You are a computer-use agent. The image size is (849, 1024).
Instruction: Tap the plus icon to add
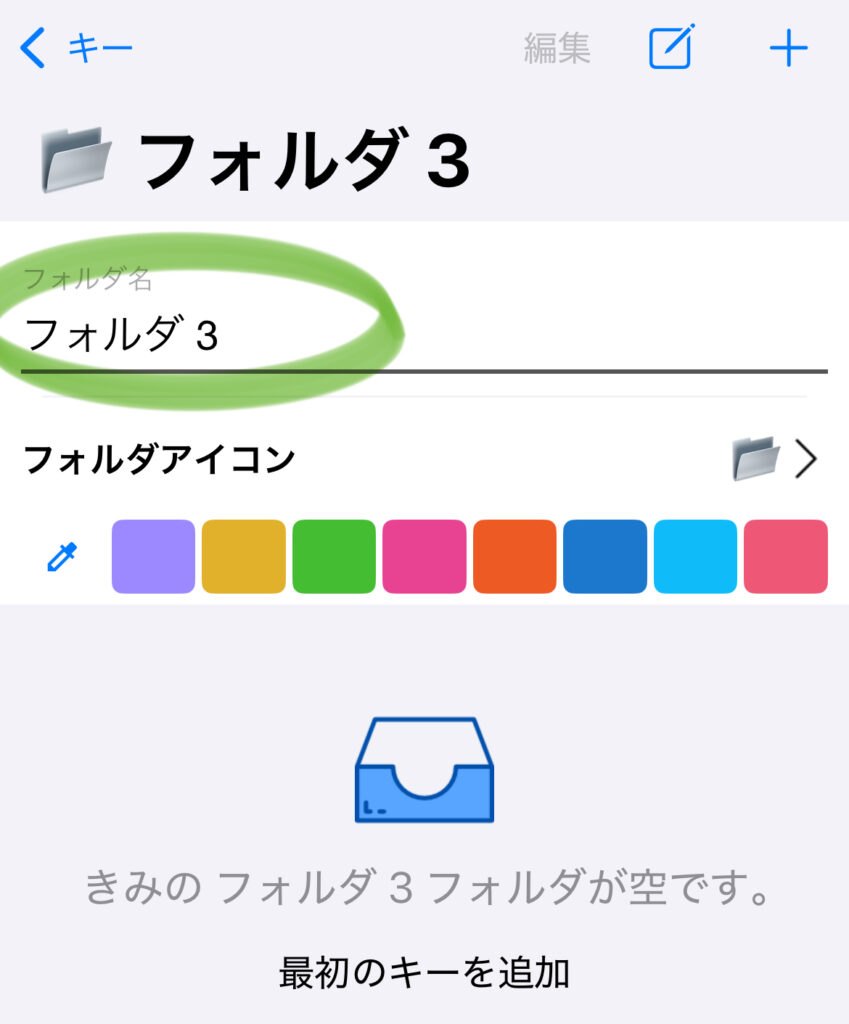coord(788,48)
